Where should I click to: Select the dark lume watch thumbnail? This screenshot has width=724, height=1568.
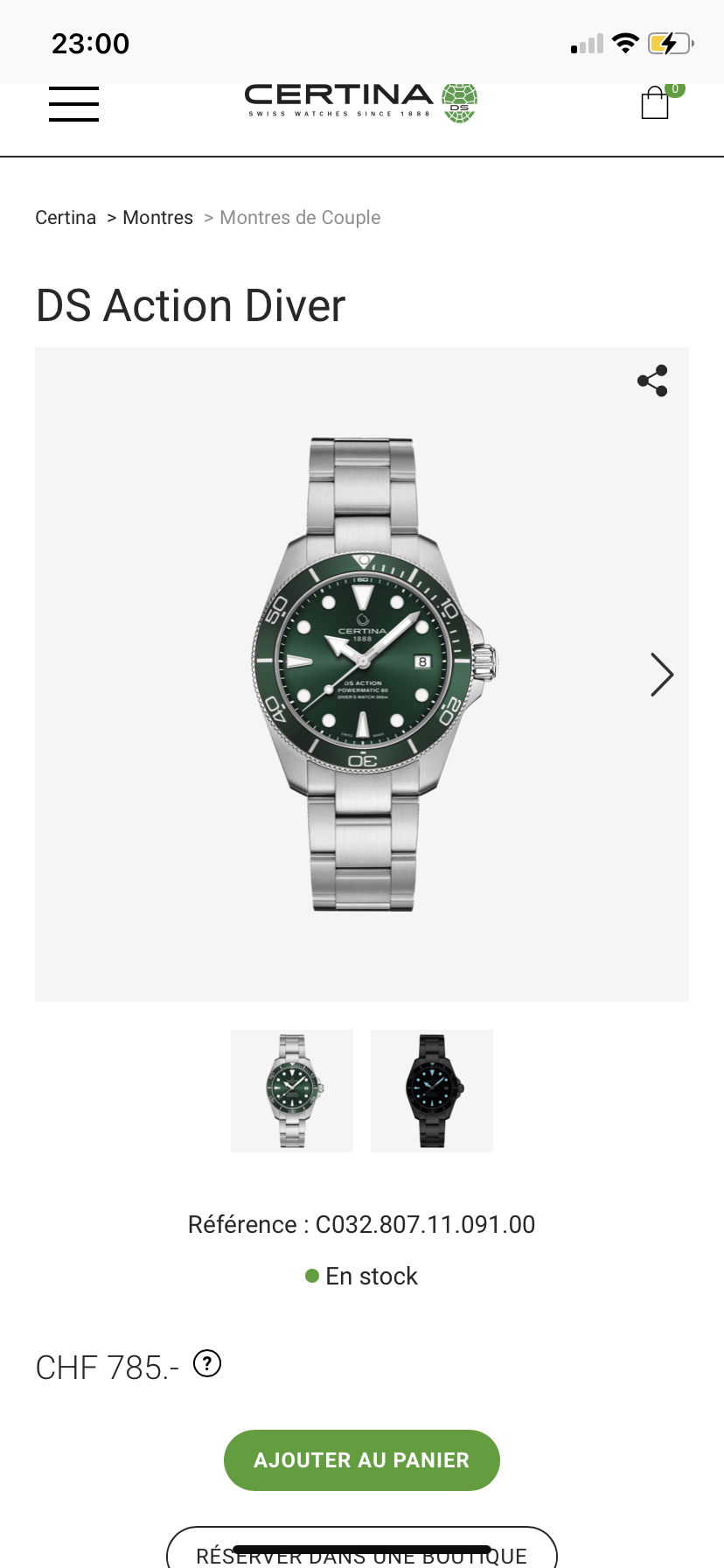point(432,1090)
